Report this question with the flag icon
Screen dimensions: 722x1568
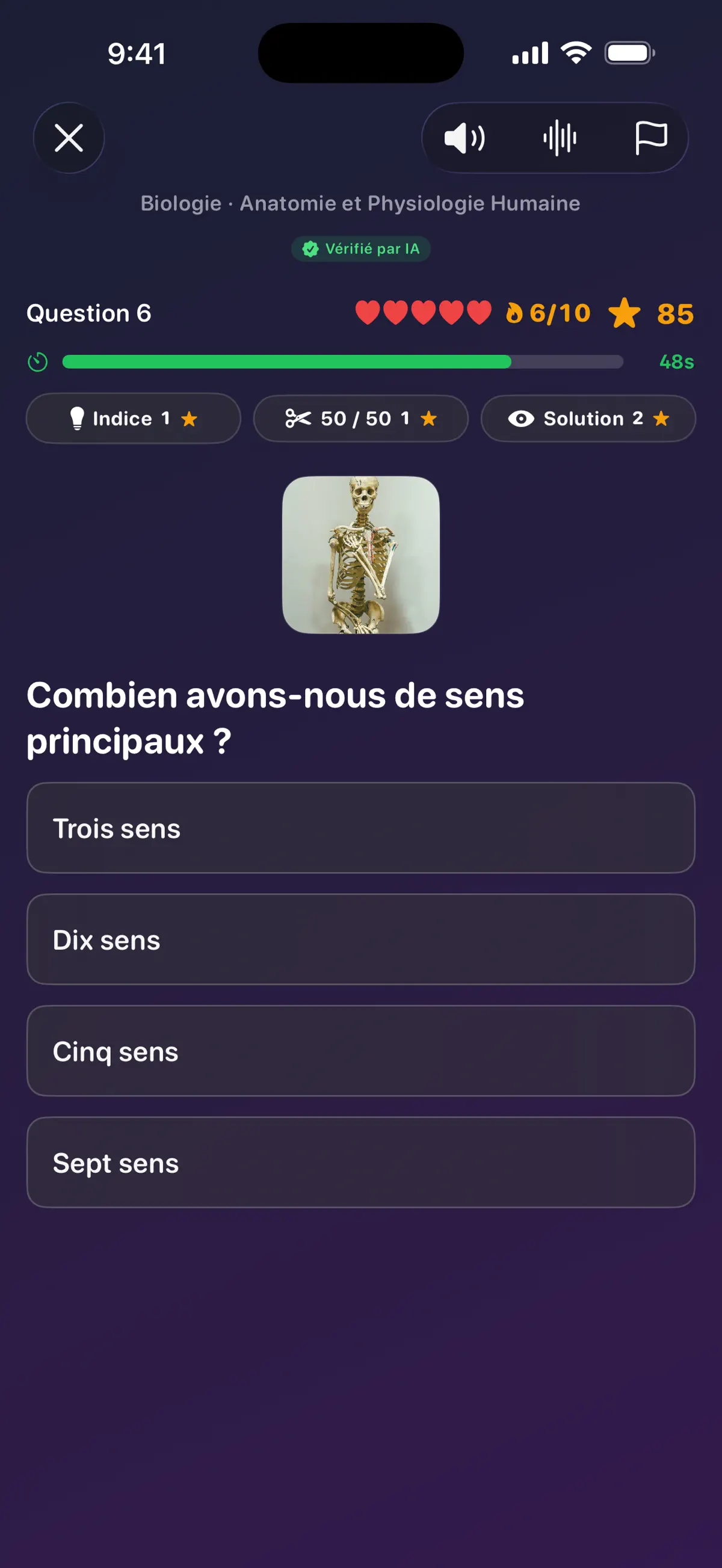(x=651, y=138)
